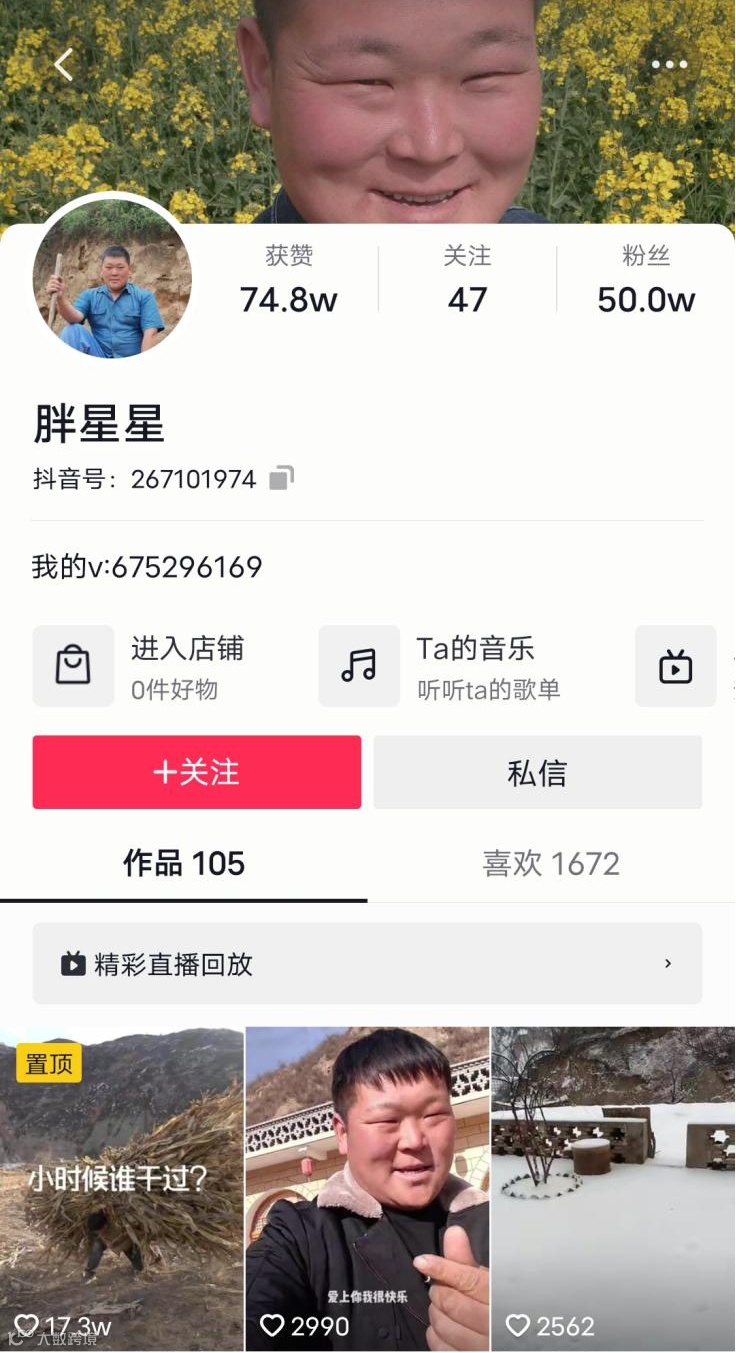Open the three-dot overflow menu
The image size is (736, 1353).
pos(669,65)
